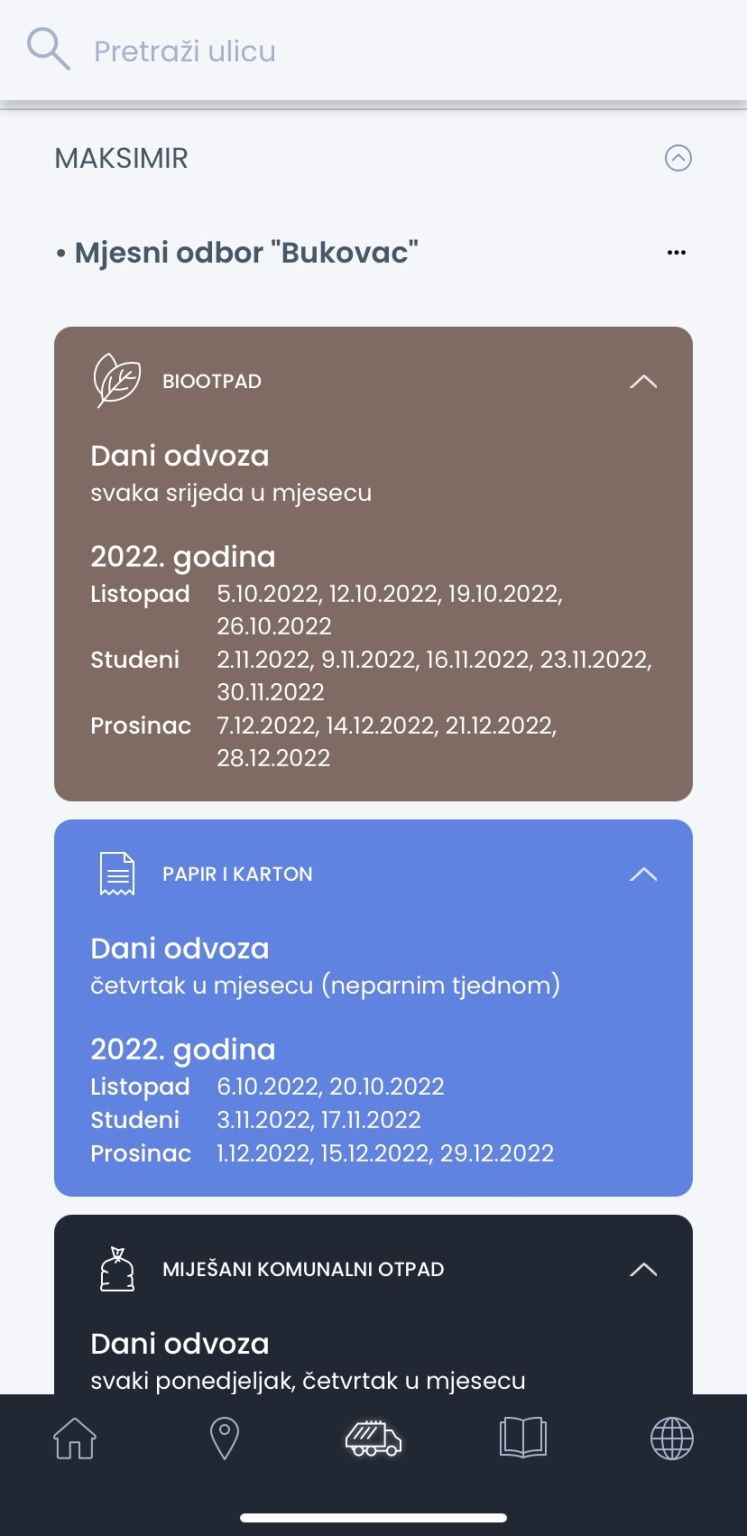Switch to the location pin tab
The width and height of the screenshot is (747, 1536).
coord(224,1439)
